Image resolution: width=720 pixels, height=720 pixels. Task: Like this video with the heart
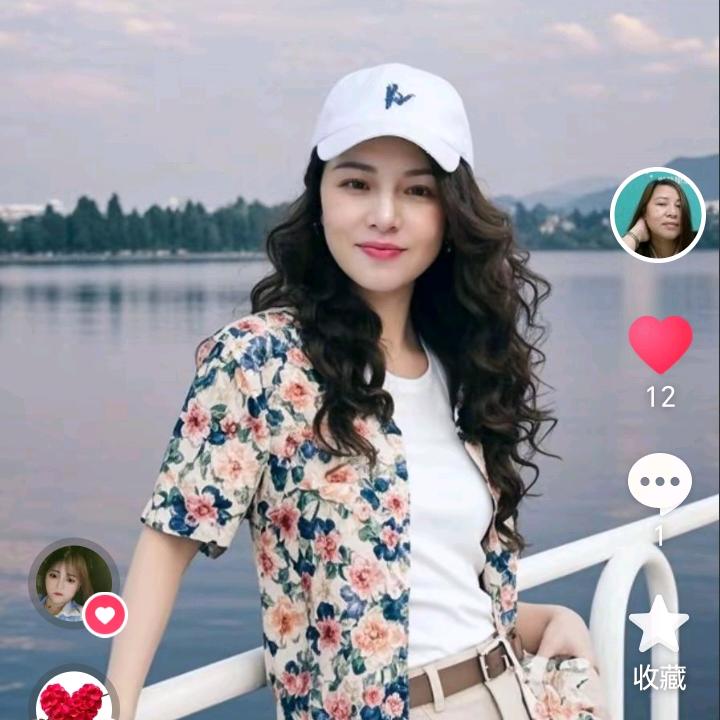pos(660,344)
